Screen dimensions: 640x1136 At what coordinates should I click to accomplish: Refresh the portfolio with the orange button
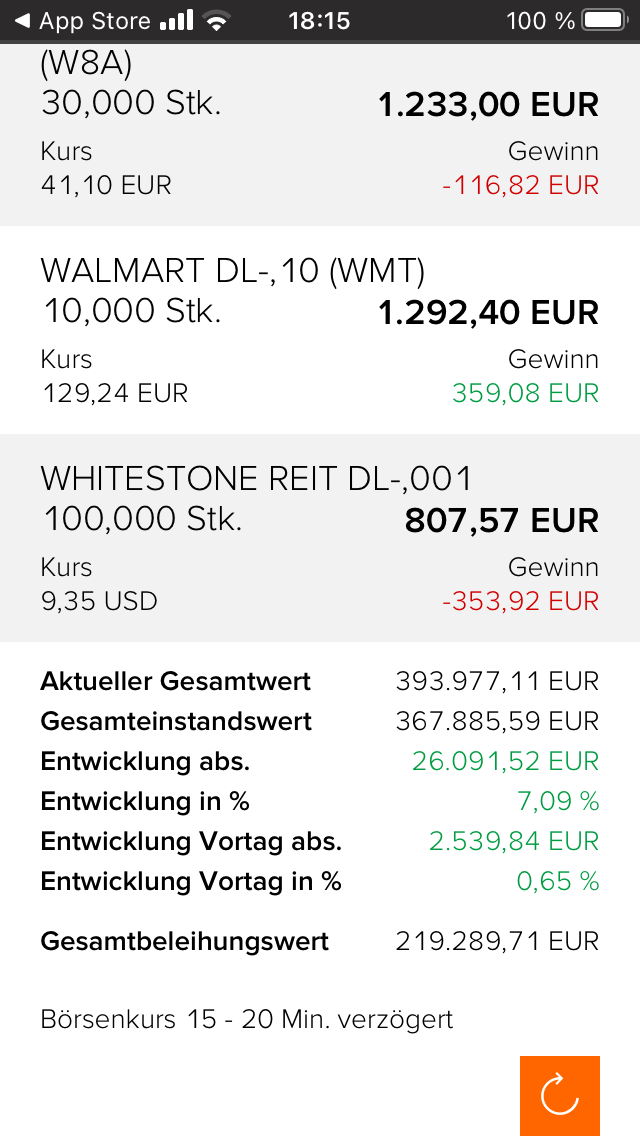[x=559, y=1095]
